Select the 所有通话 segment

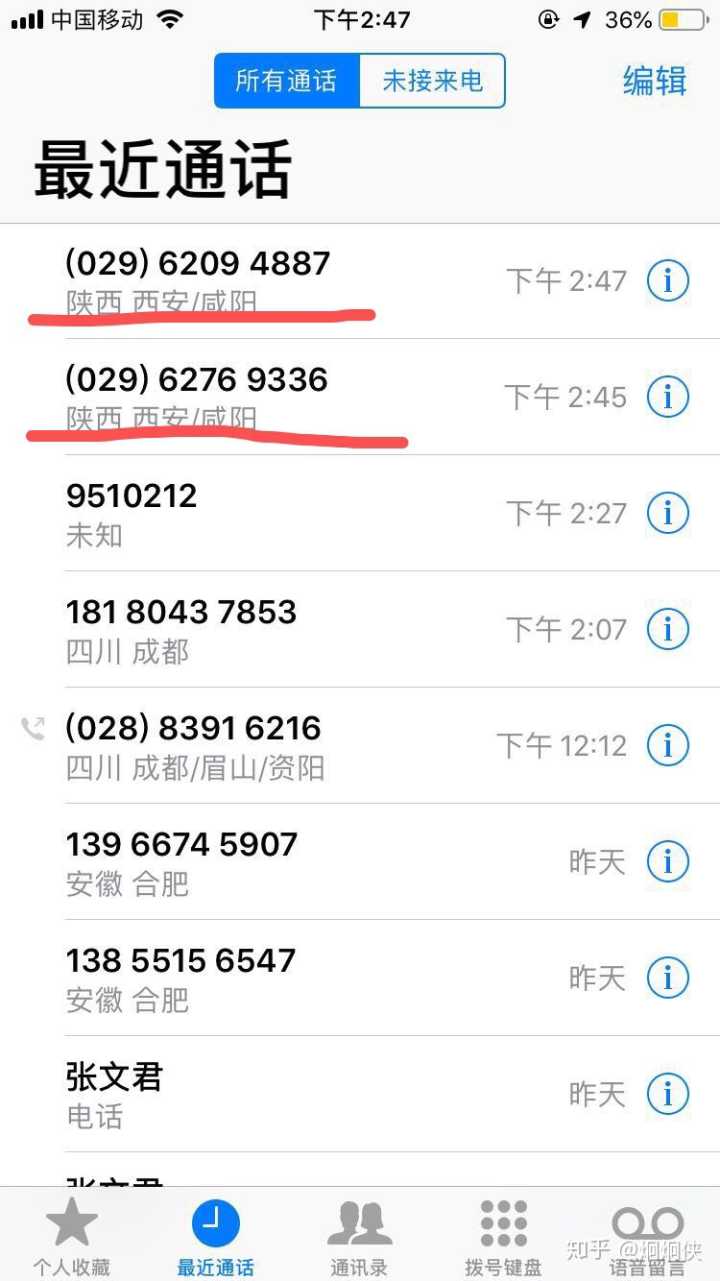(287, 81)
